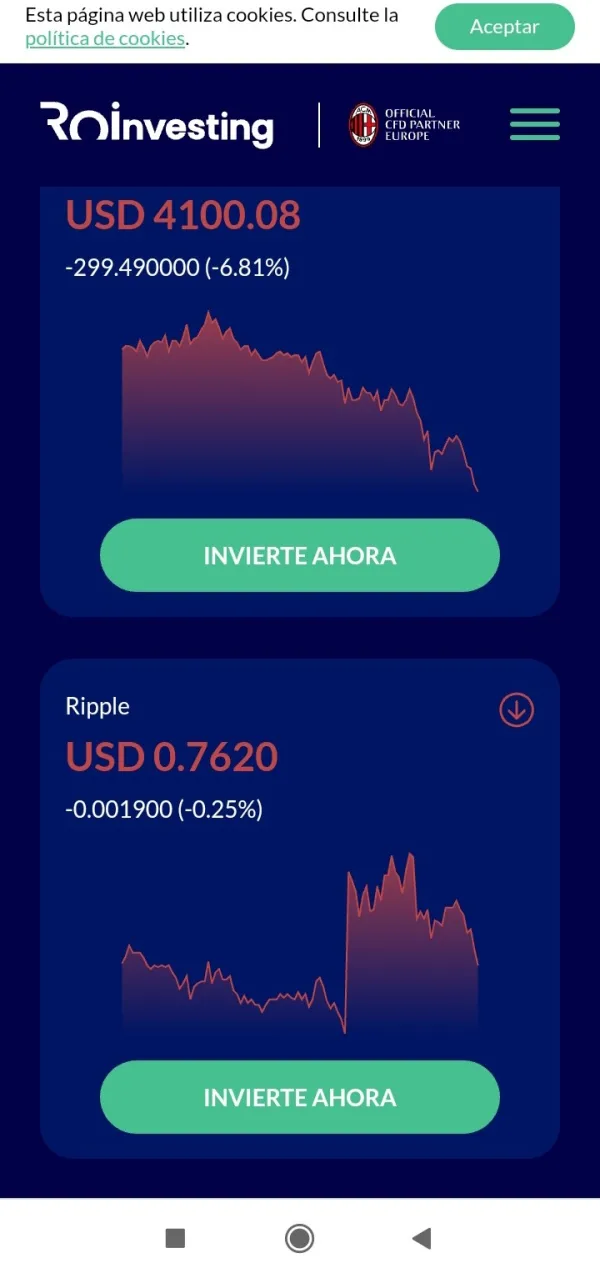Open recent apps with the square button

click(x=175, y=1239)
